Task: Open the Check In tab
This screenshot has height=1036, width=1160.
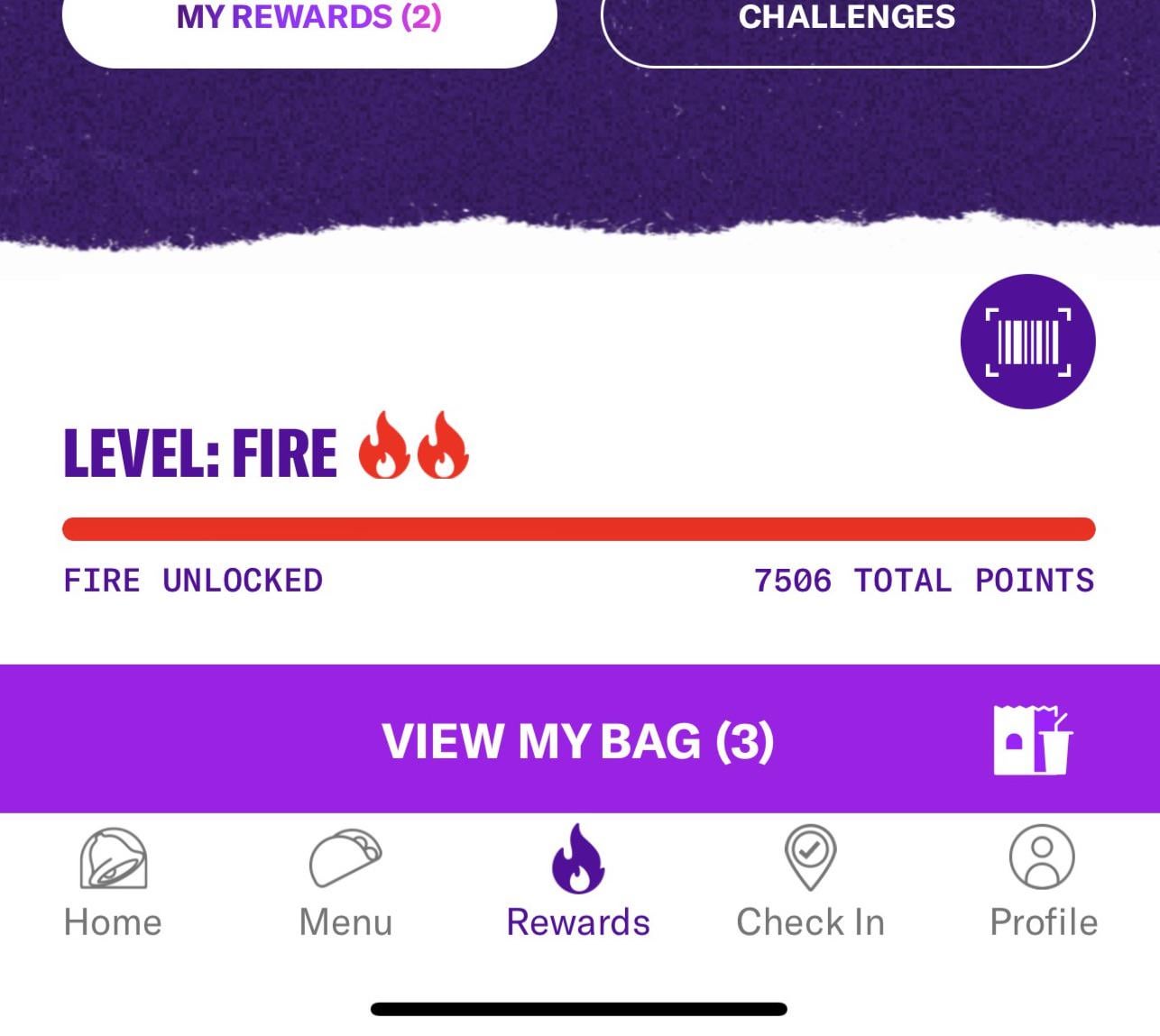Action: 810,883
